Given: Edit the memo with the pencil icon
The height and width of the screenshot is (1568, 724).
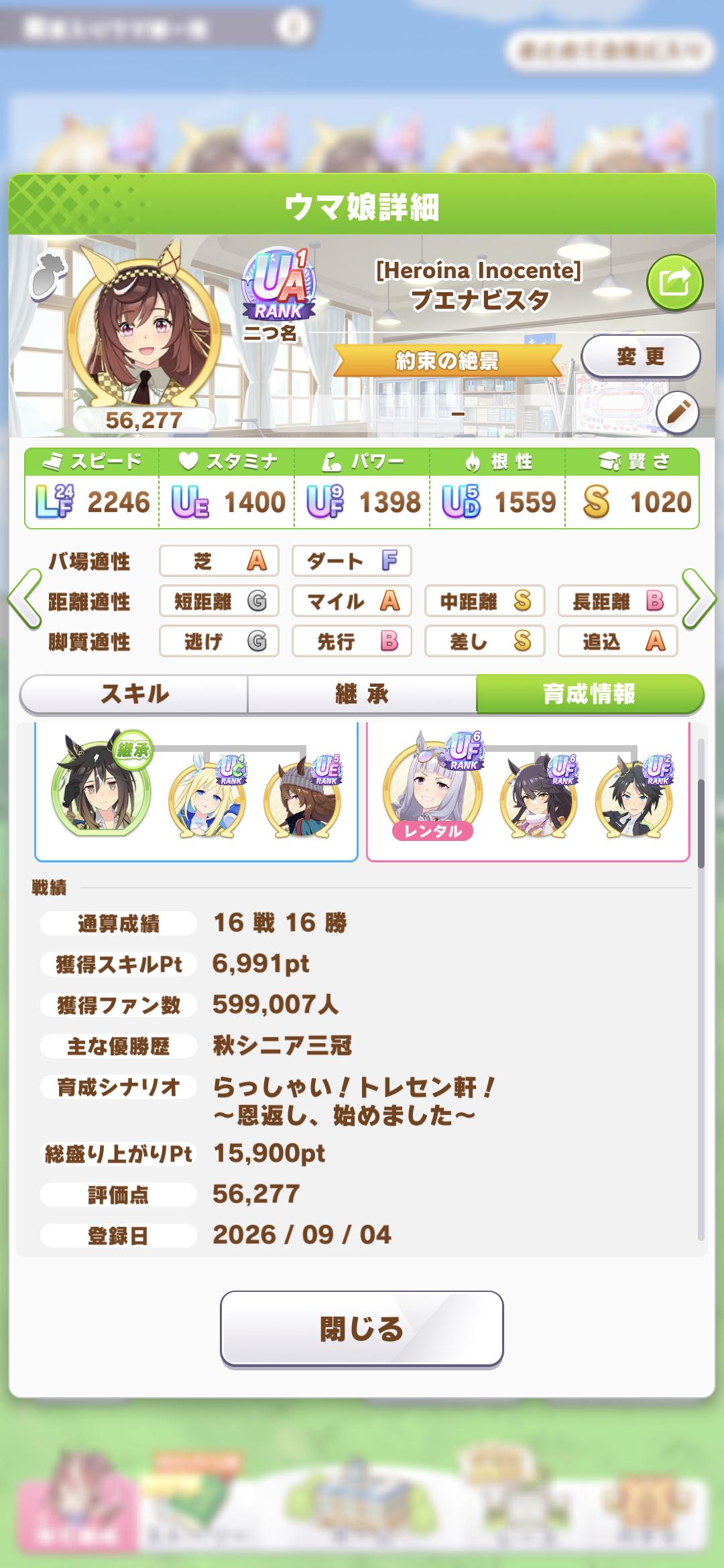Looking at the screenshot, I should [678, 412].
